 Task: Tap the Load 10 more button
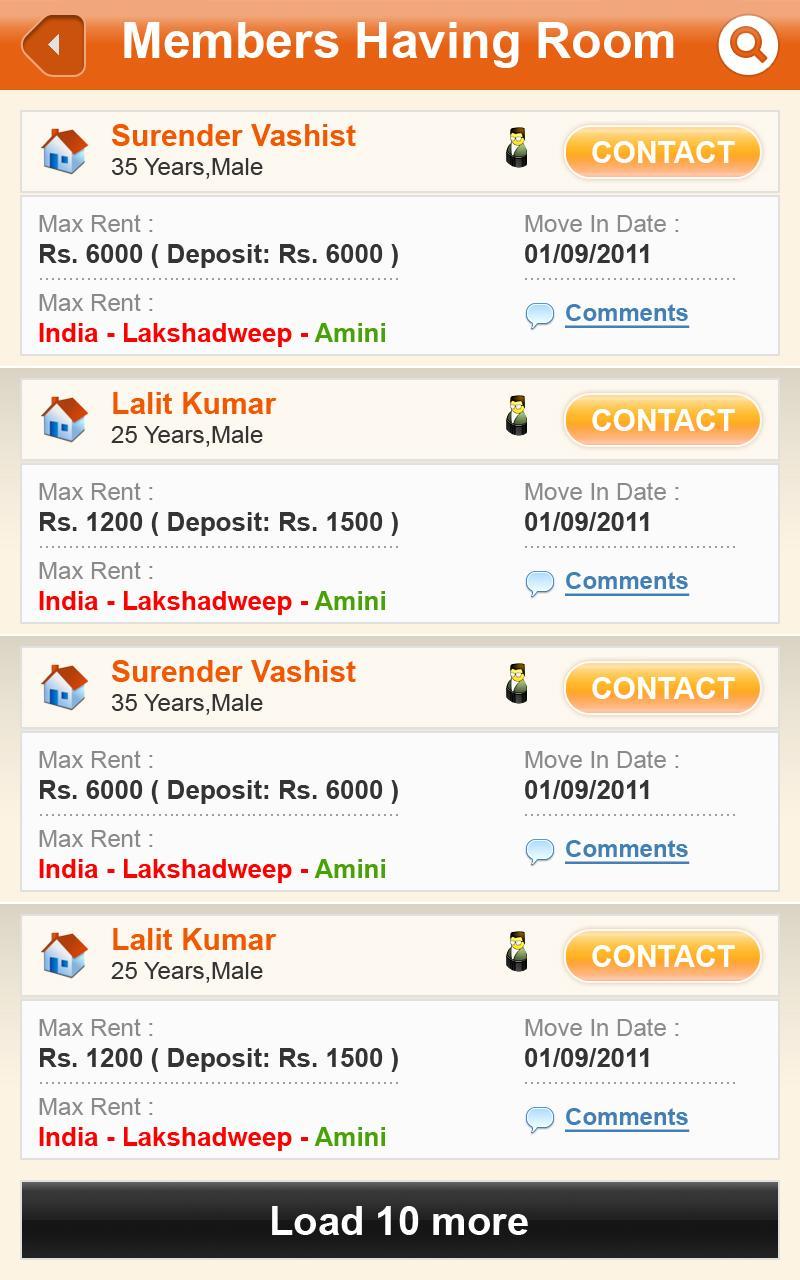pos(400,1220)
